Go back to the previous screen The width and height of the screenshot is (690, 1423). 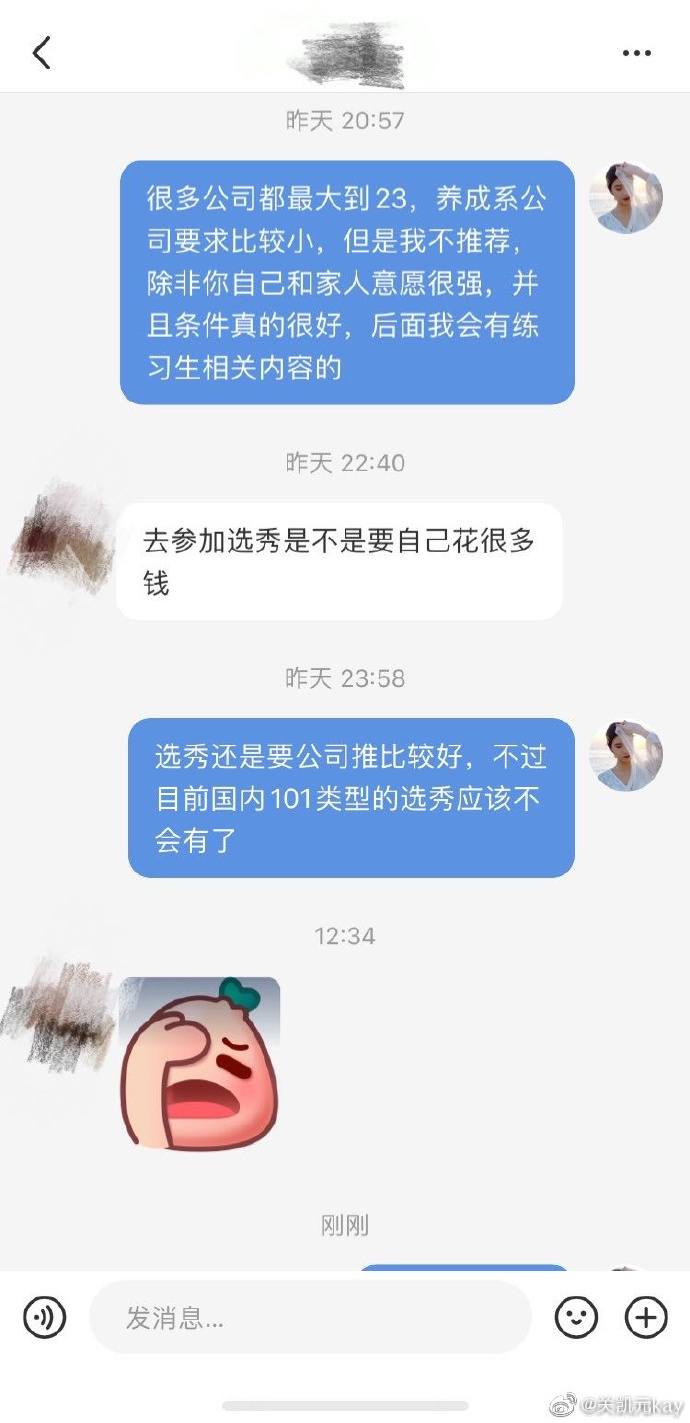click(41, 53)
